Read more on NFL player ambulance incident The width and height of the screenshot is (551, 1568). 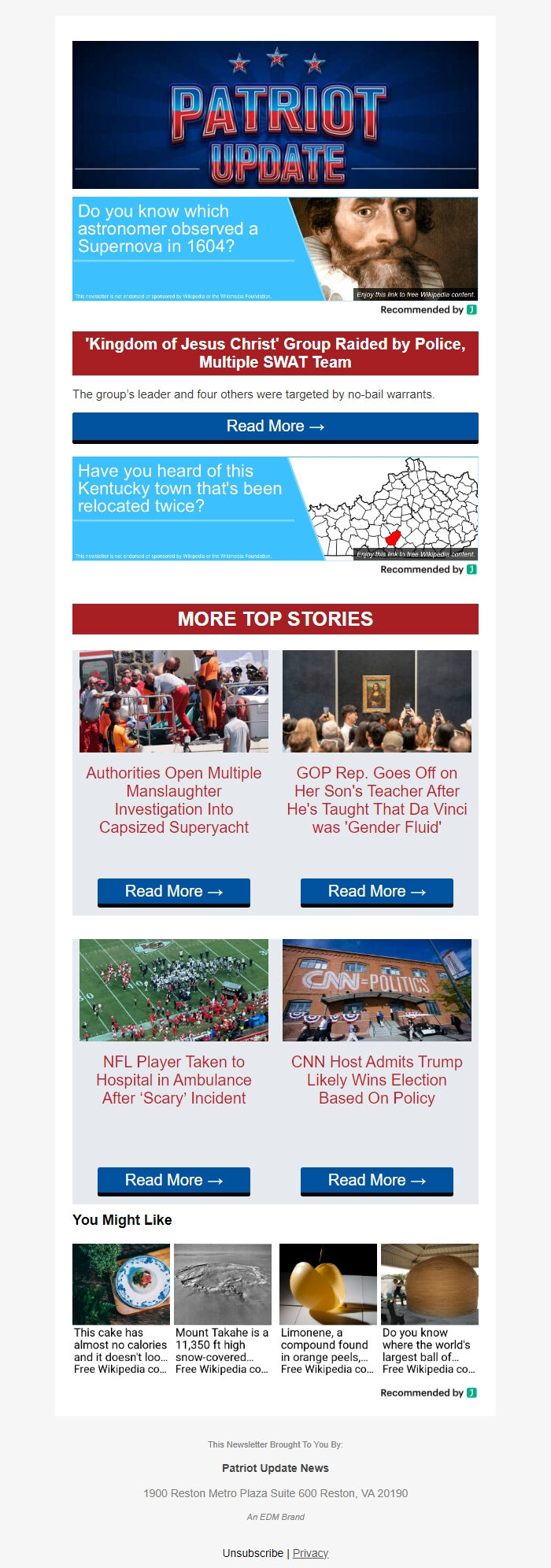click(x=173, y=1181)
